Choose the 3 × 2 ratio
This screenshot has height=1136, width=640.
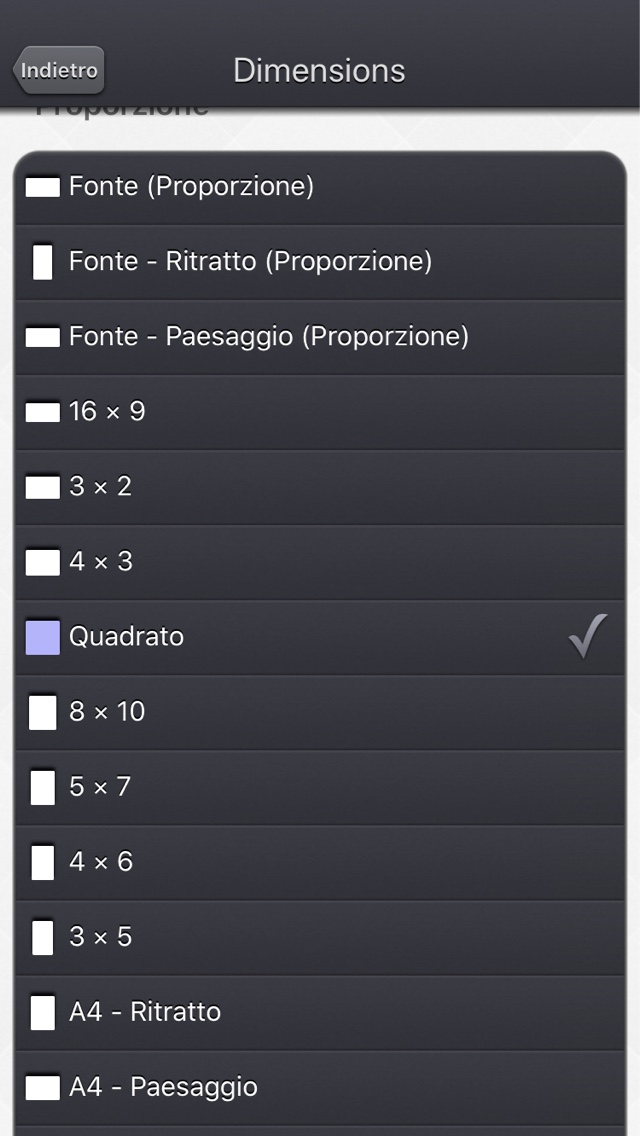point(320,488)
